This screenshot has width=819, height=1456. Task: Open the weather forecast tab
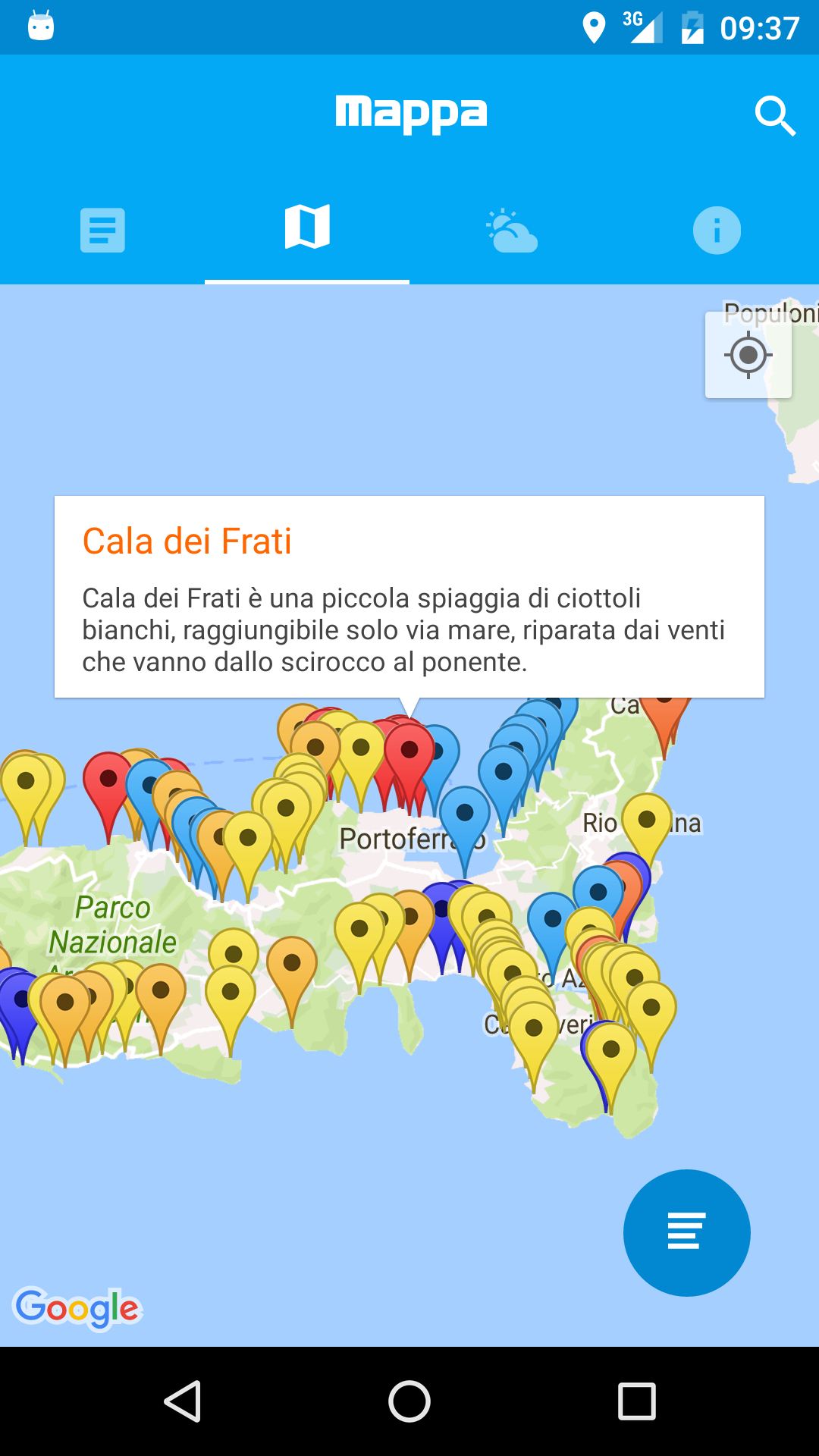pyautogui.click(x=512, y=230)
